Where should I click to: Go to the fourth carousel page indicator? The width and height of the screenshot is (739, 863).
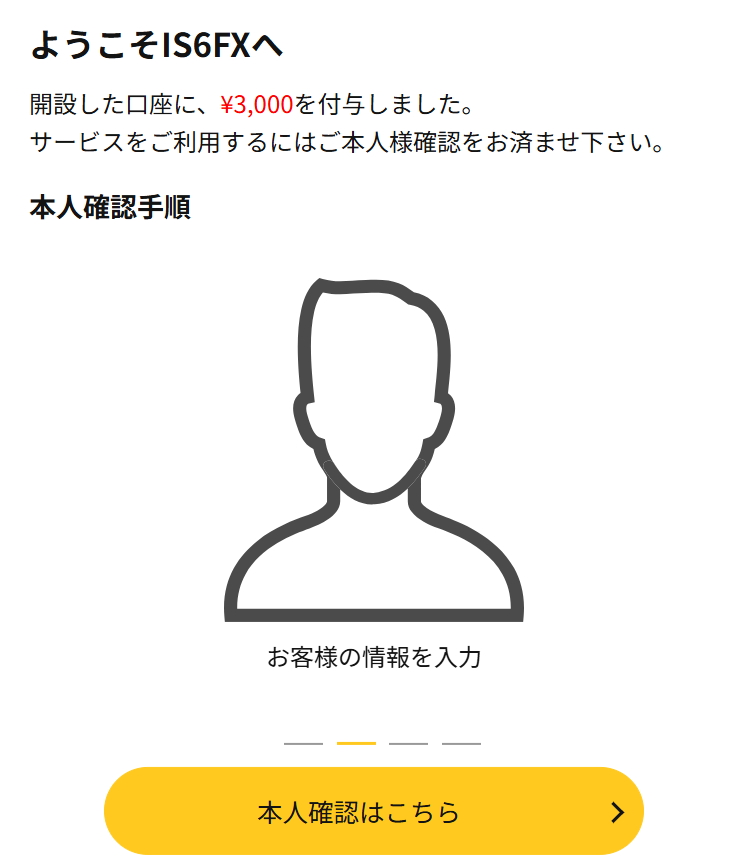coord(461,743)
